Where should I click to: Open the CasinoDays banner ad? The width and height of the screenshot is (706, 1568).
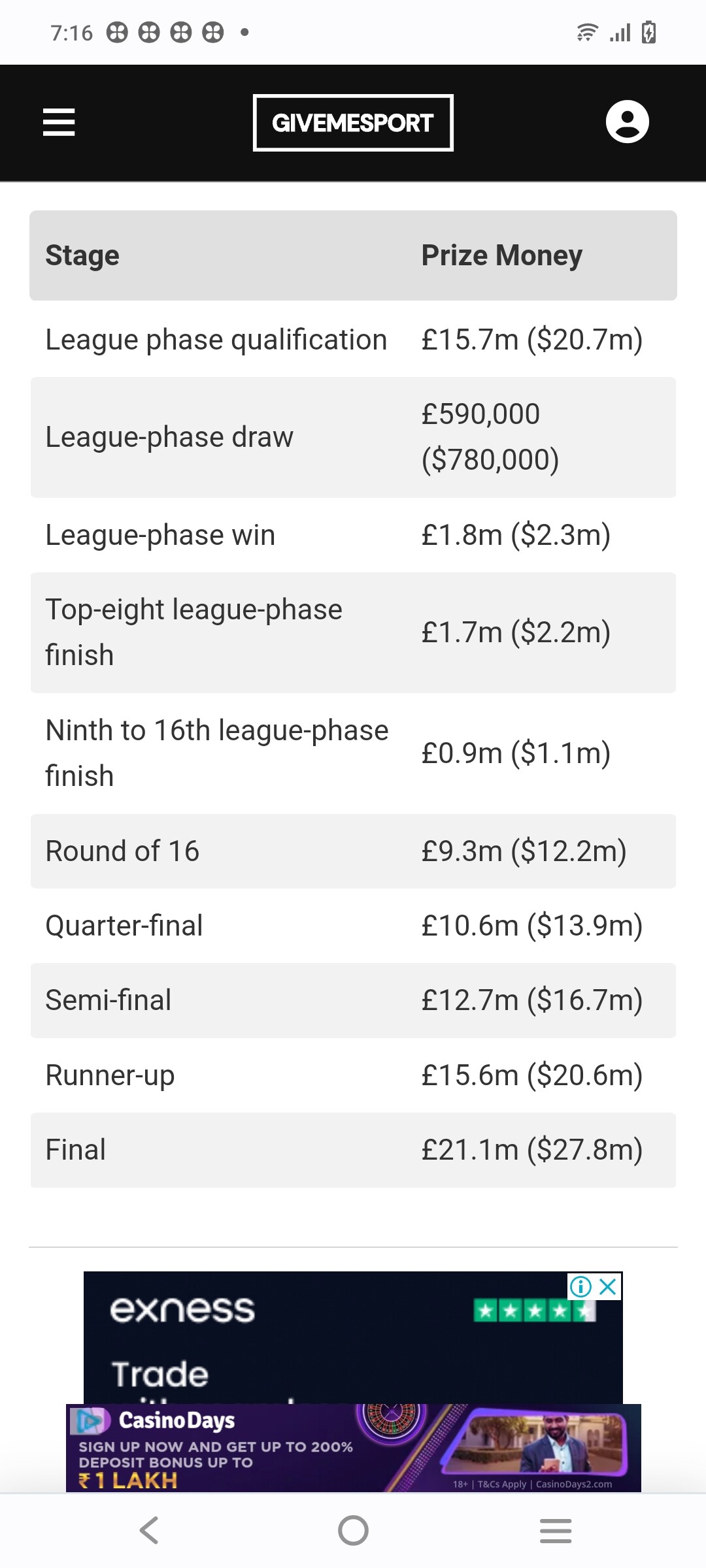pyautogui.click(x=353, y=1448)
